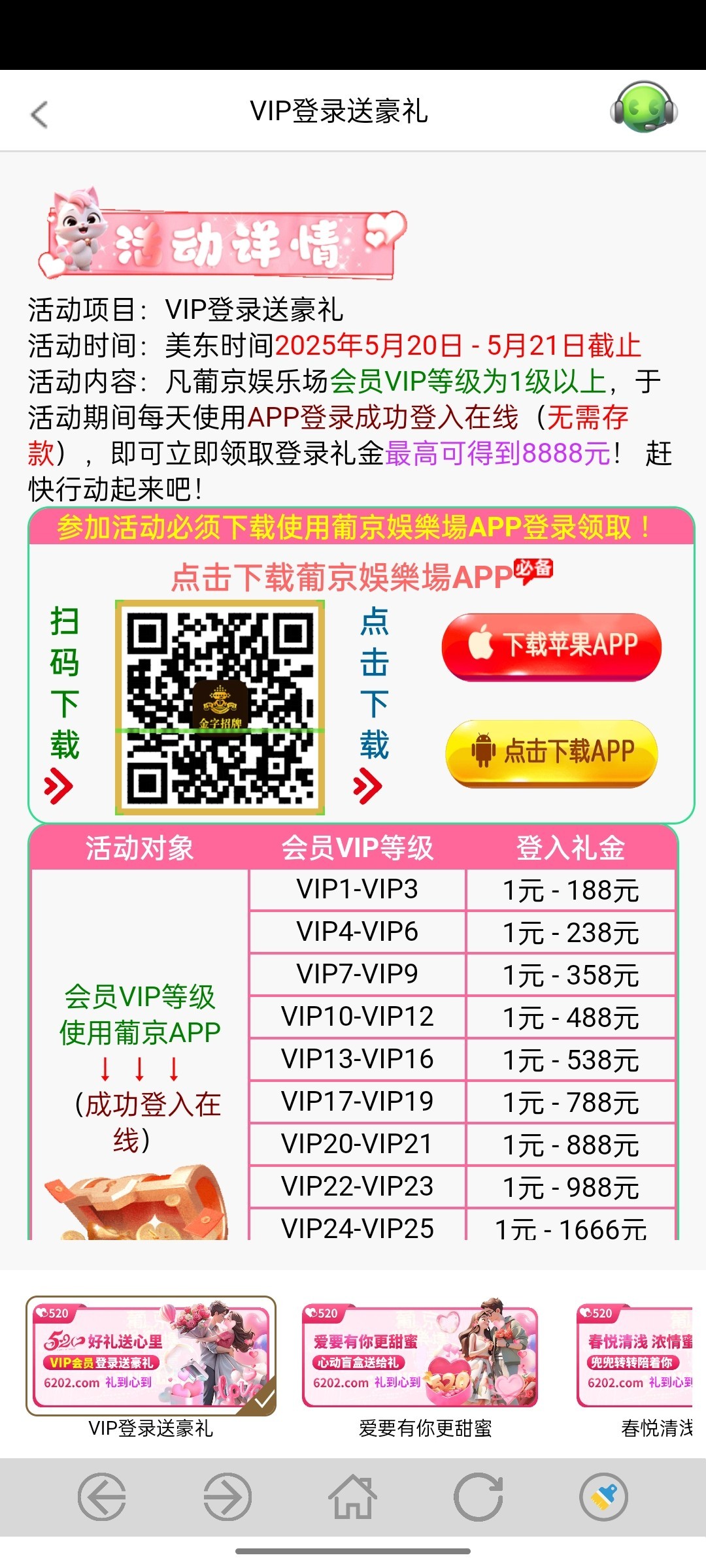The width and height of the screenshot is (706, 1568).
Task: Clear cache with the brush icon
Action: pyautogui.click(x=603, y=1497)
